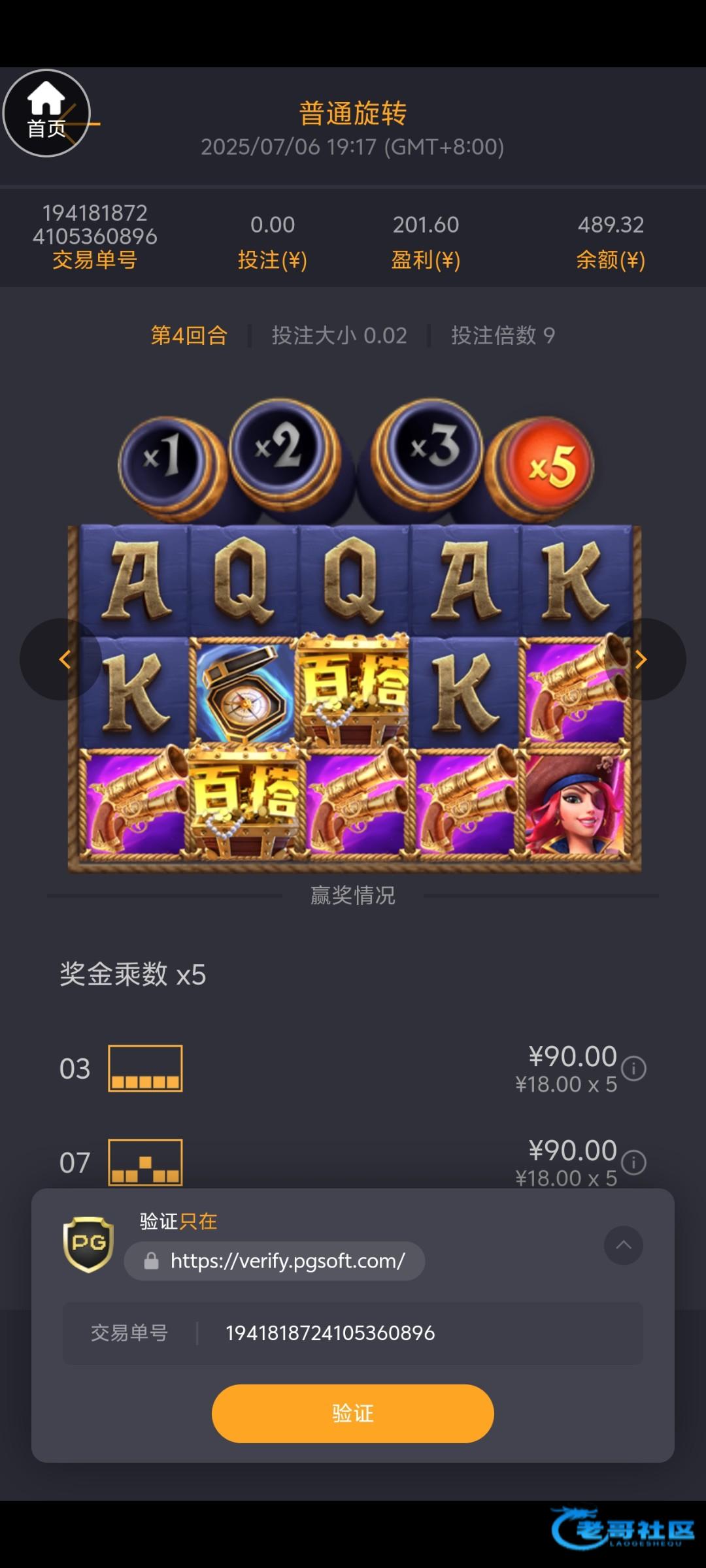706x1568 pixels.
Task: Show the next round with right arrow
Action: tap(642, 659)
